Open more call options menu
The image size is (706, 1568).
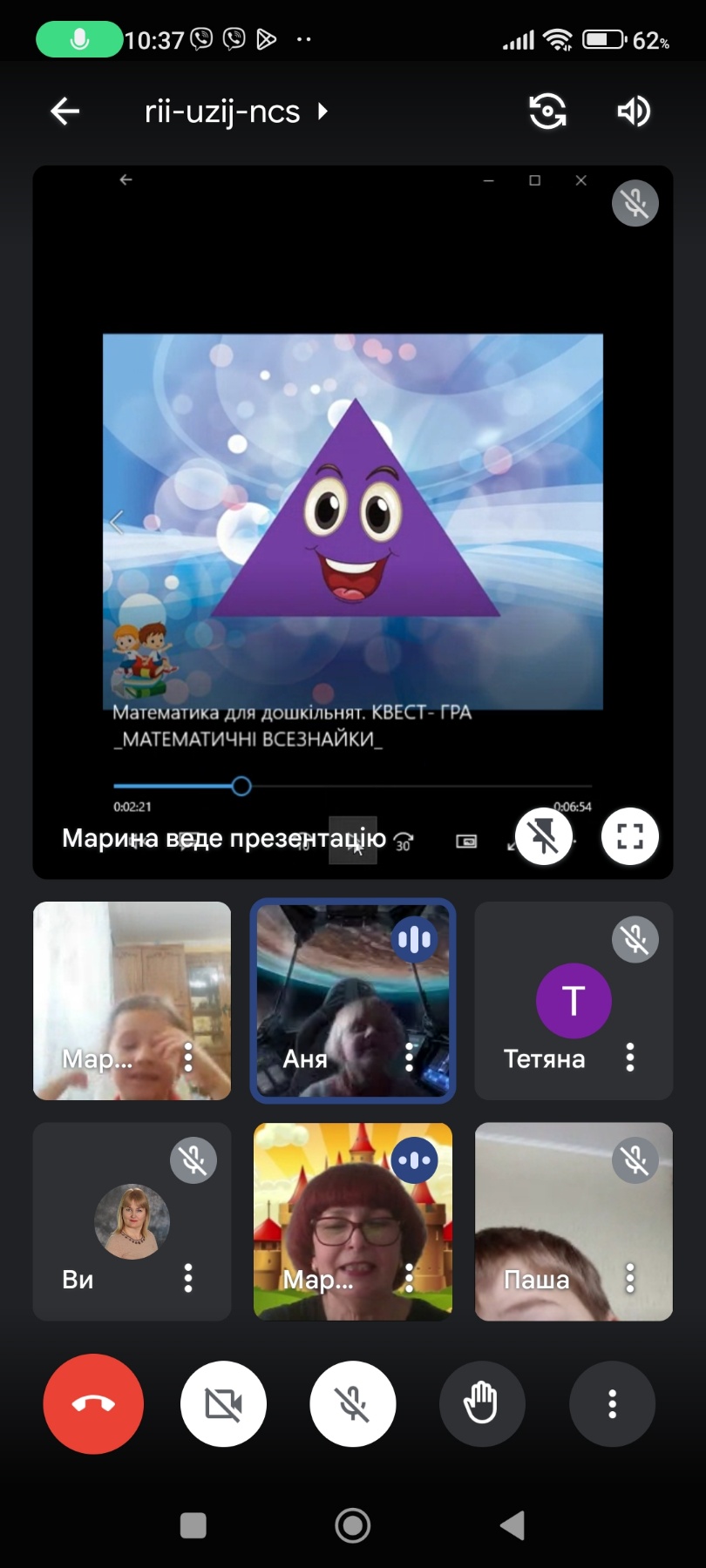[x=612, y=1403]
